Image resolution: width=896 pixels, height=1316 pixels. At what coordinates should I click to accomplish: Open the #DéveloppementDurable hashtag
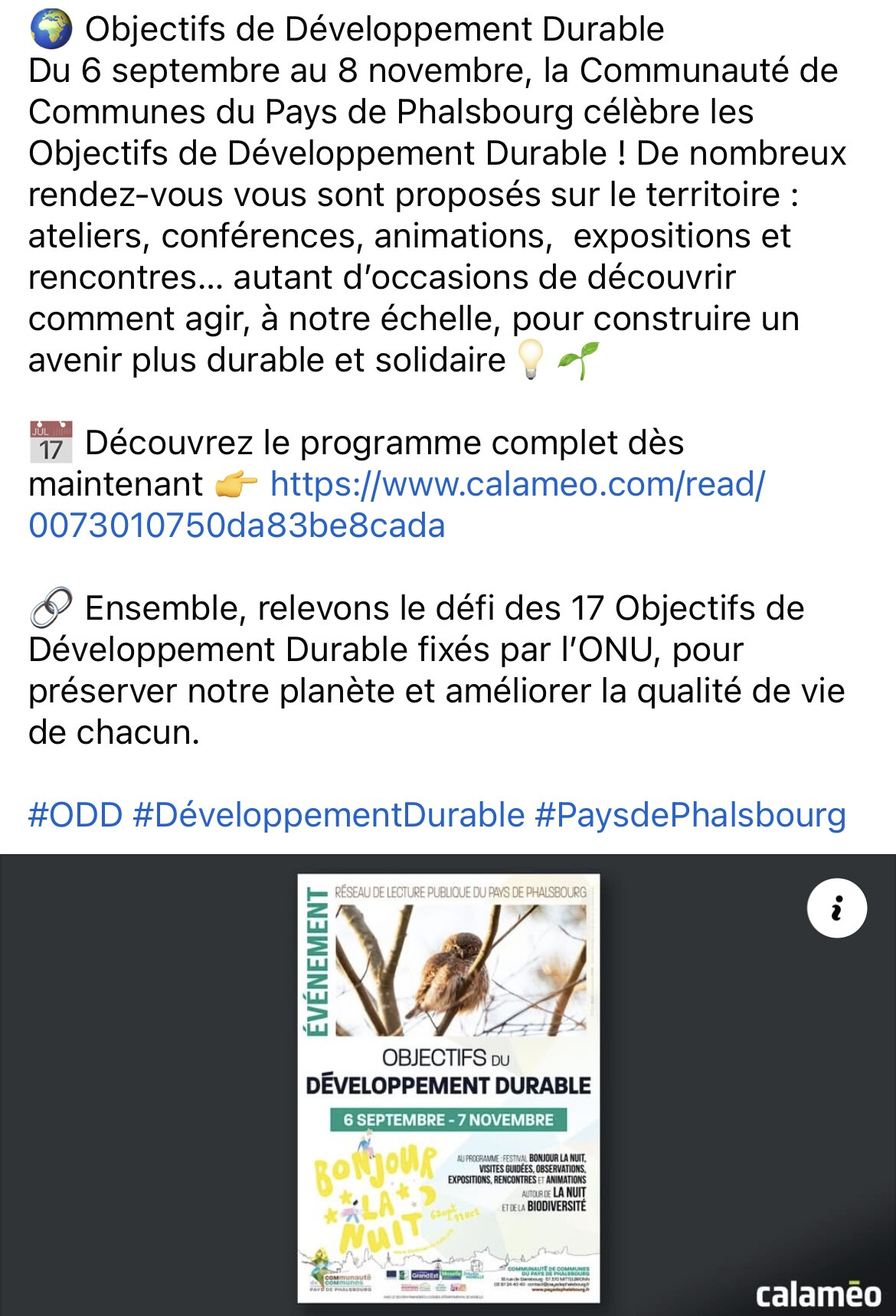click(x=329, y=815)
